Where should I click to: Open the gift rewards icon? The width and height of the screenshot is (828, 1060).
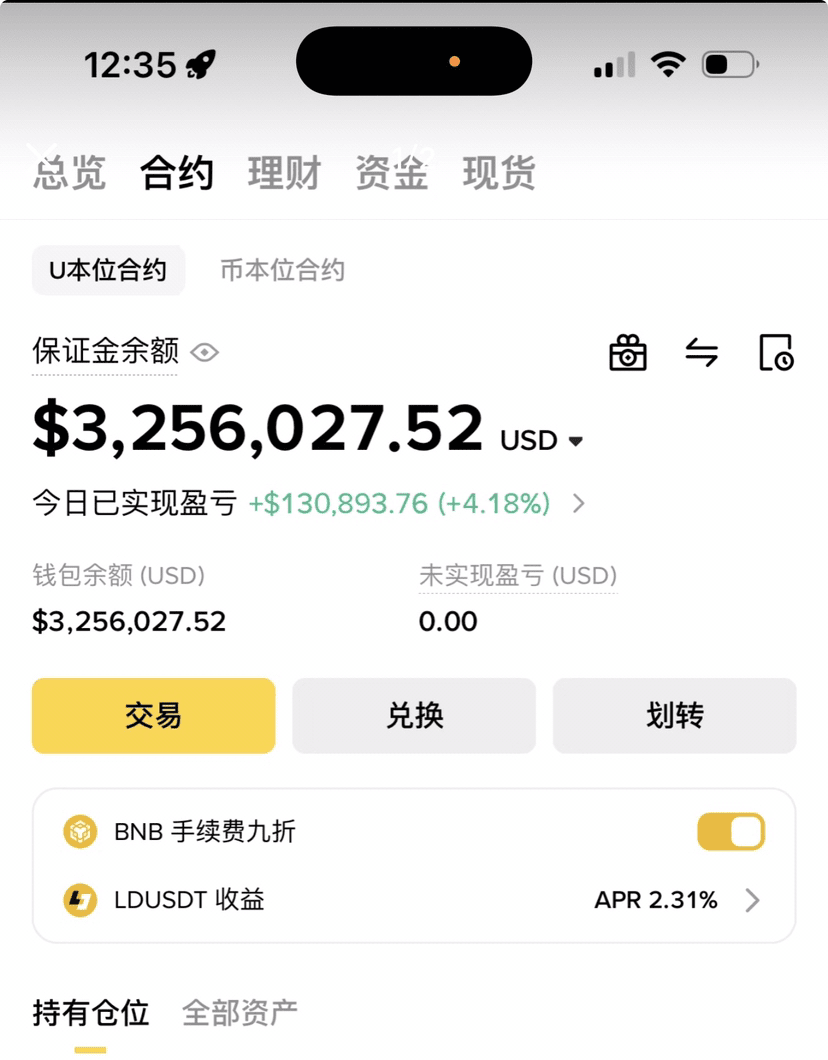628,353
